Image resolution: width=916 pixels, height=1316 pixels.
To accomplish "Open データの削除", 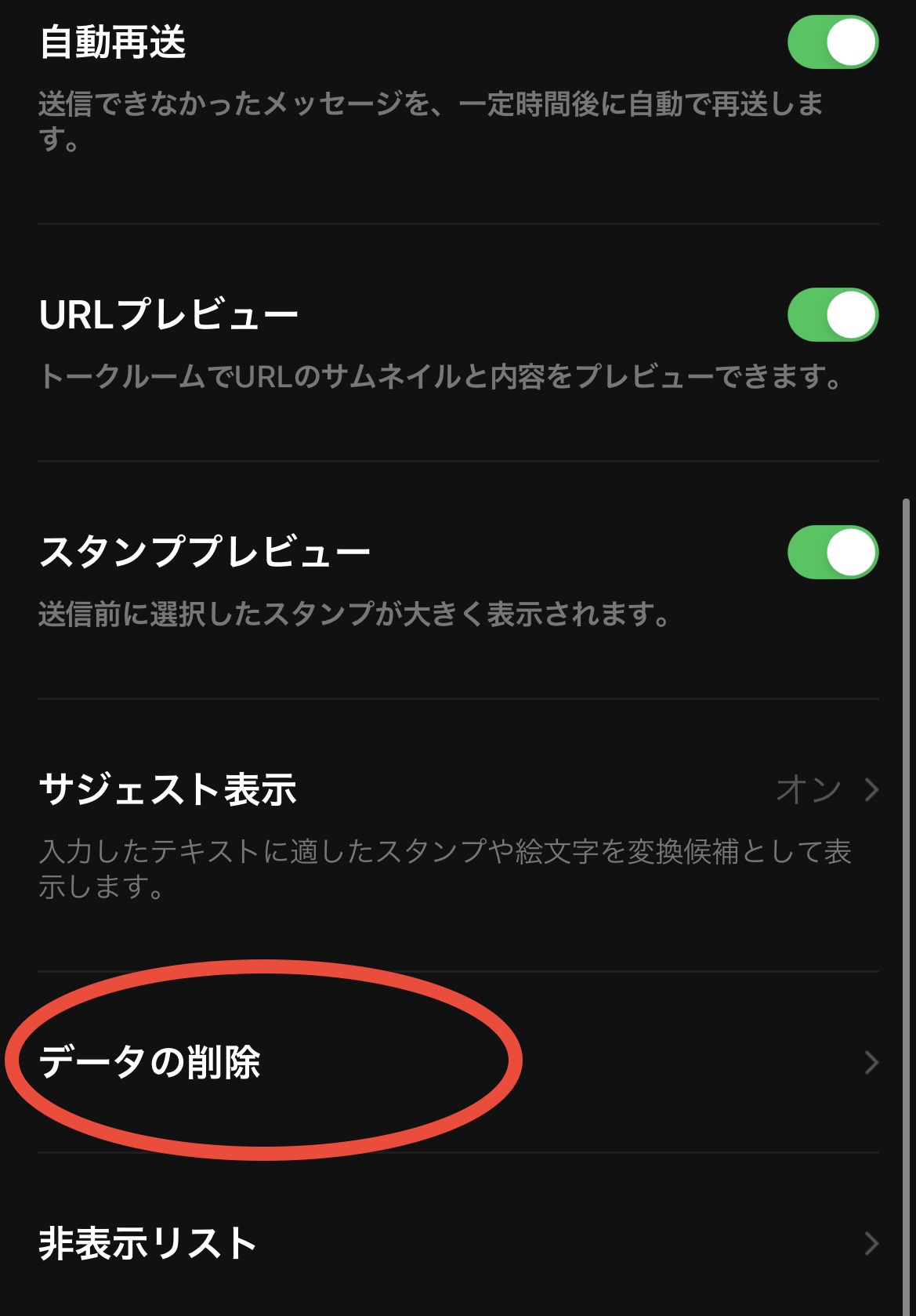I will (458, 1063).
